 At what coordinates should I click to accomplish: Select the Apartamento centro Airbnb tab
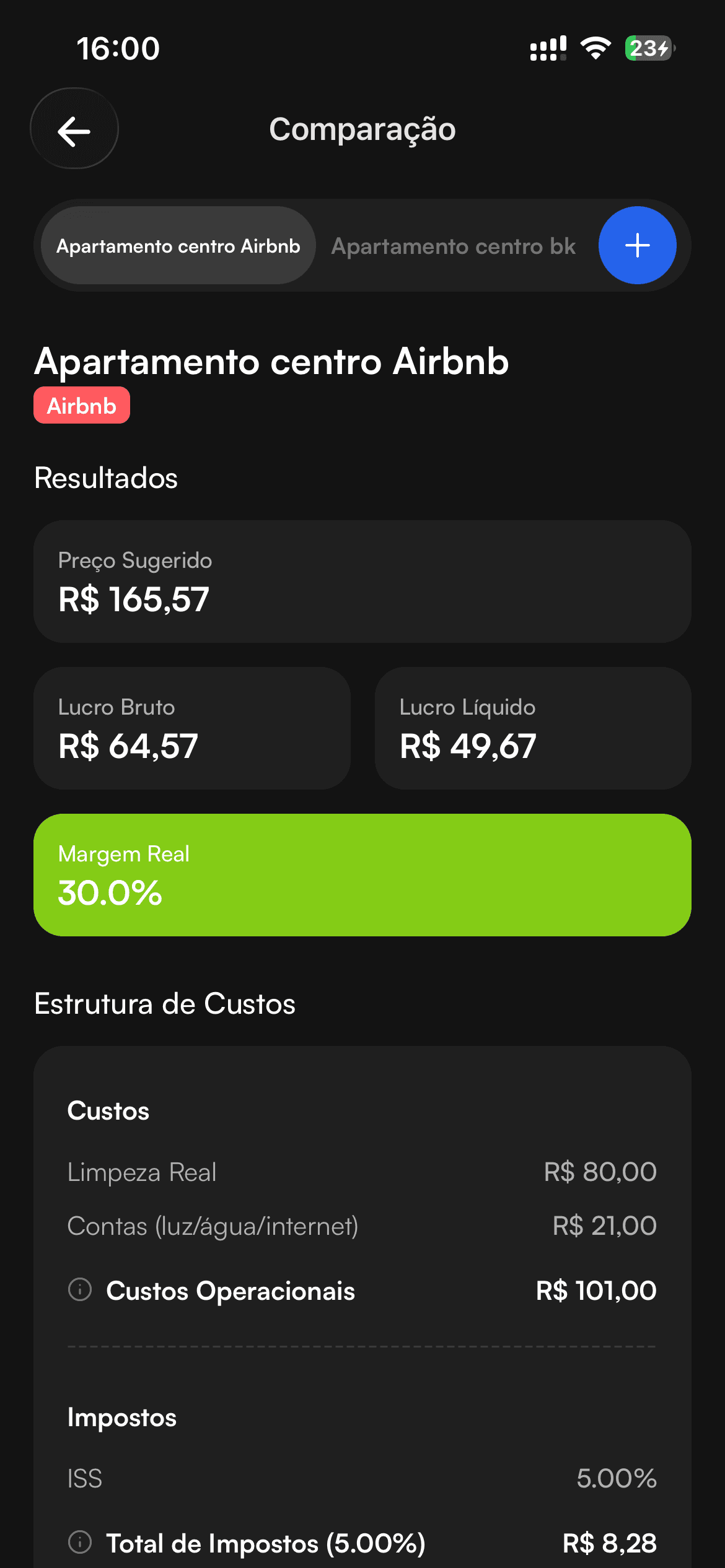tap(178, 246)
